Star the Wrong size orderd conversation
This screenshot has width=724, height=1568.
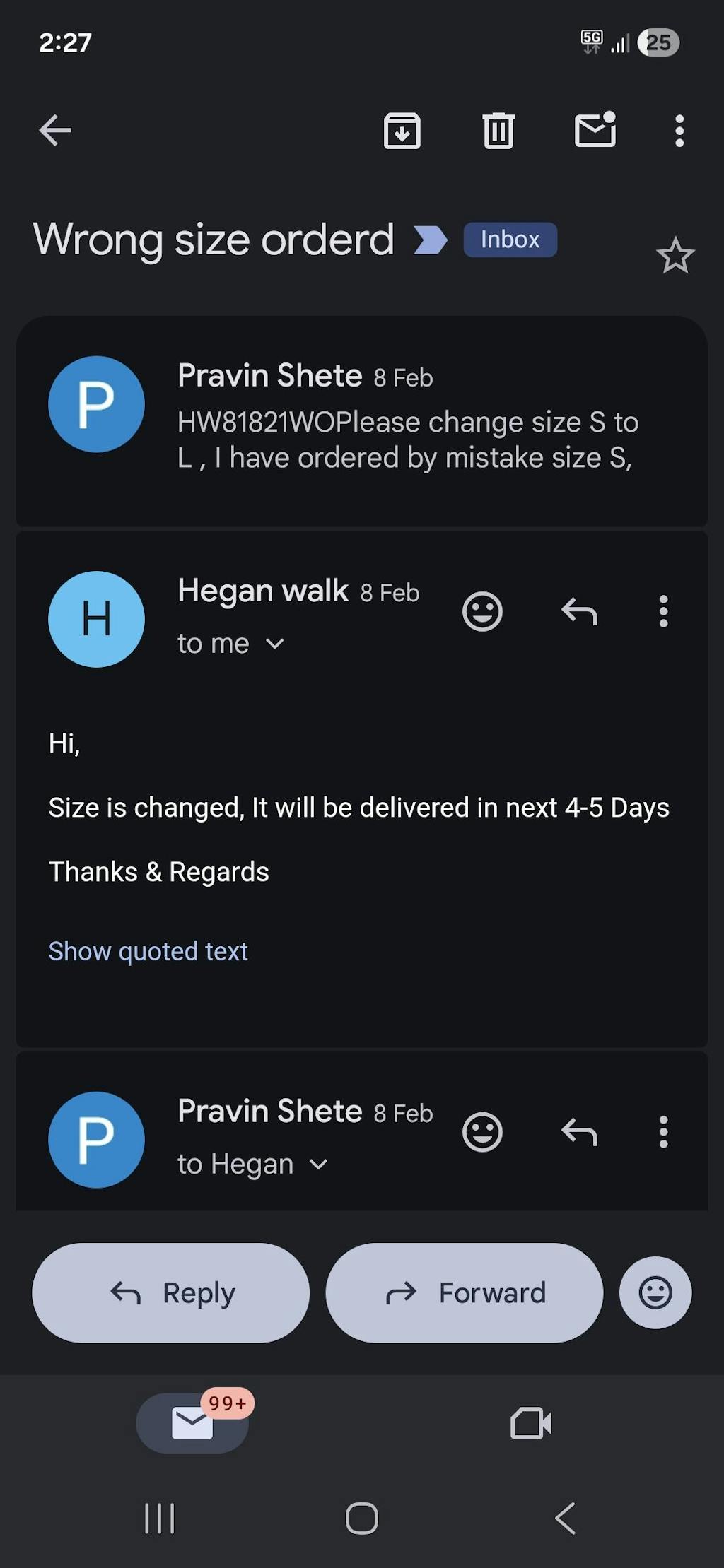click(675, 255)
